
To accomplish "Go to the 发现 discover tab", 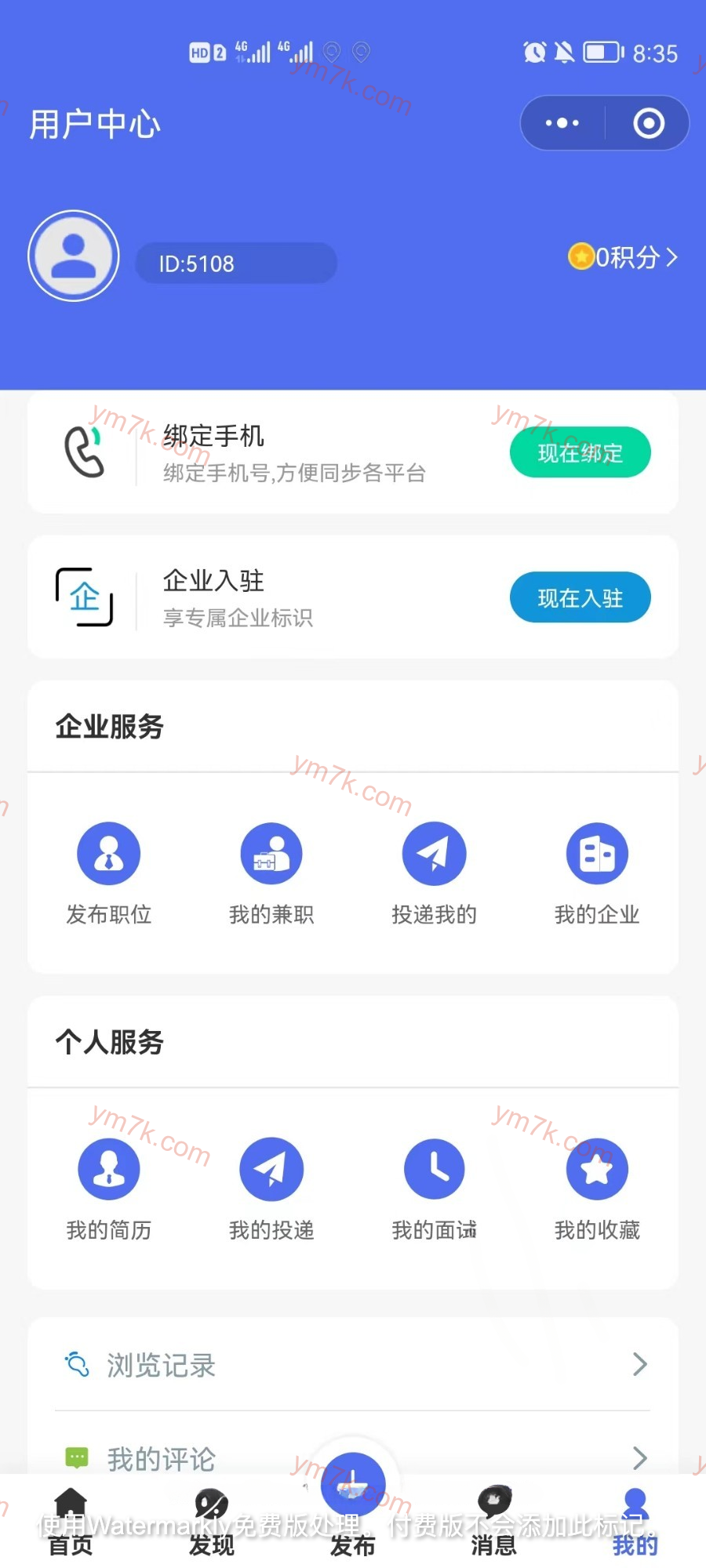I will pyautogui.click(x=212, y=1521).
